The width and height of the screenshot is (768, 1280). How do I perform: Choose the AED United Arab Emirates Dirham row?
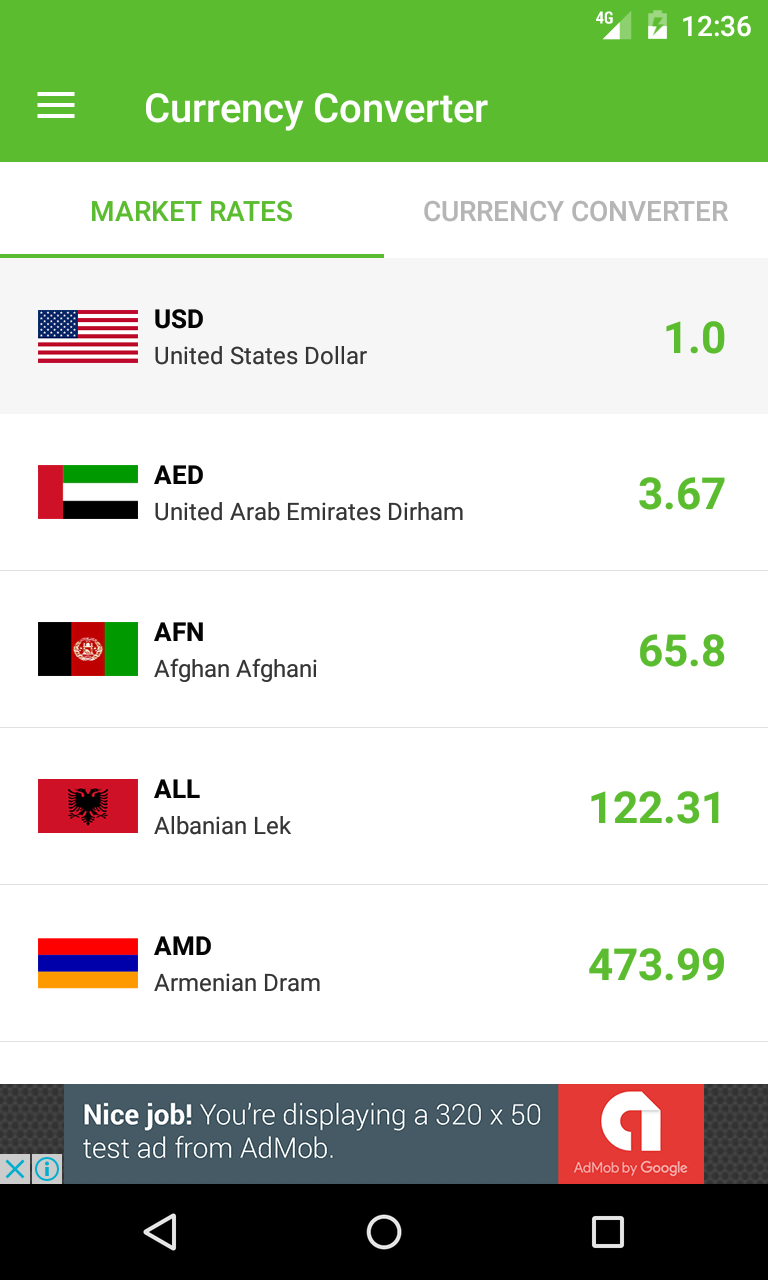tap(384, 493)
